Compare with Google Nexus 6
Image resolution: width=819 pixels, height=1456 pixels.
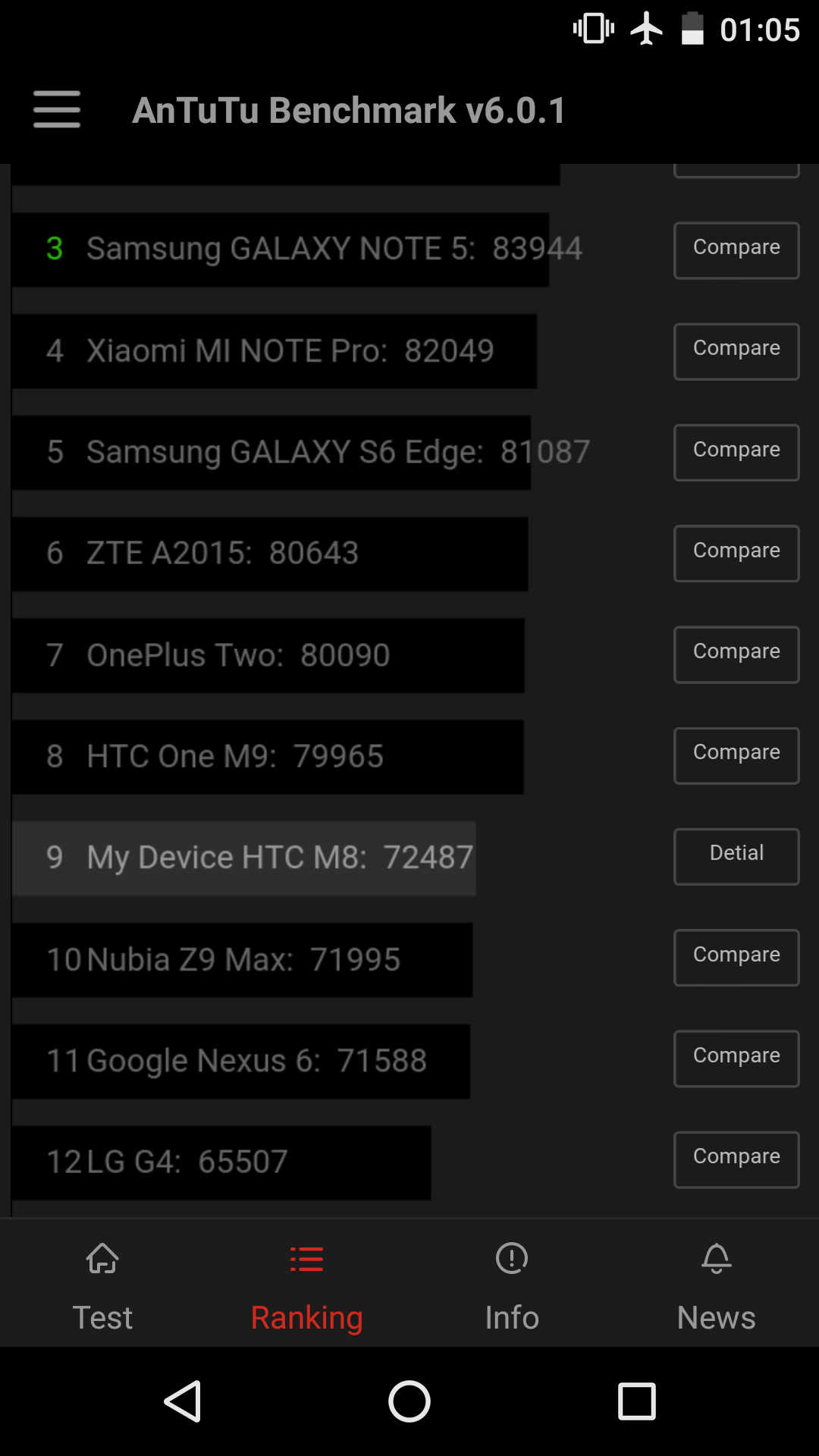pos(736,1058)
